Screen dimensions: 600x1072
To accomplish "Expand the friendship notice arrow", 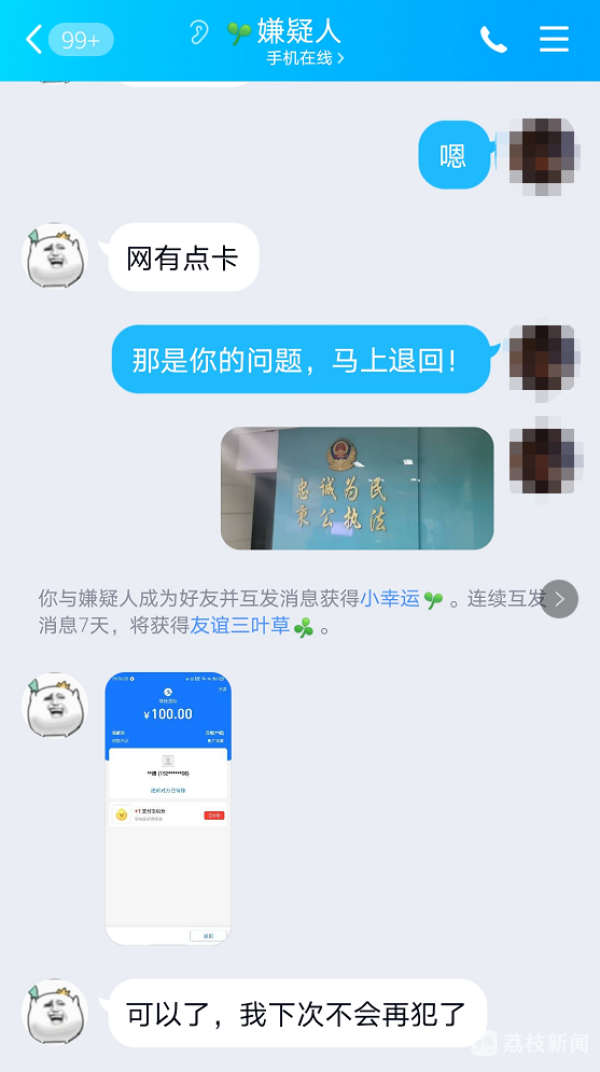I will (x=559, y=599).
